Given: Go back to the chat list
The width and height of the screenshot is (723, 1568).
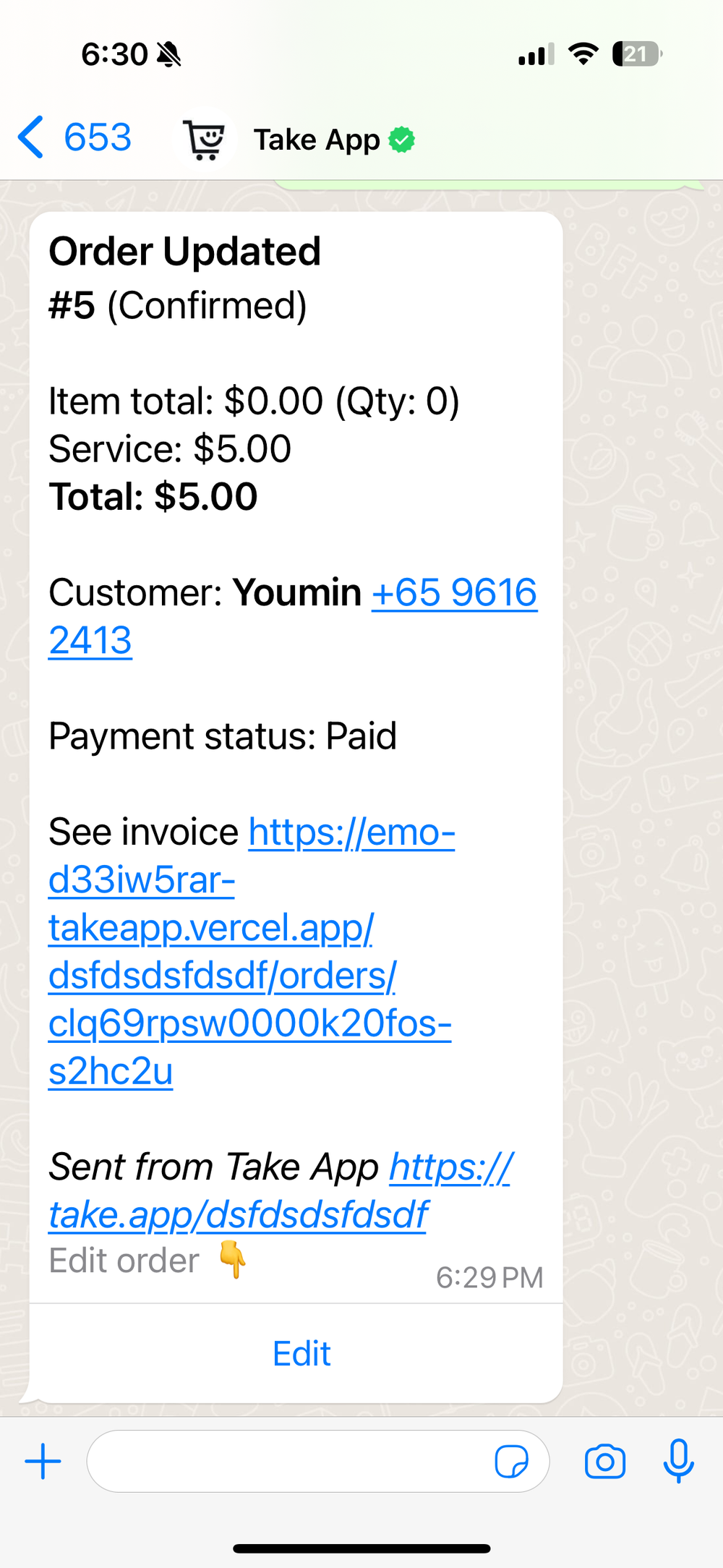Looking at the screenshot, I should 72,137.
